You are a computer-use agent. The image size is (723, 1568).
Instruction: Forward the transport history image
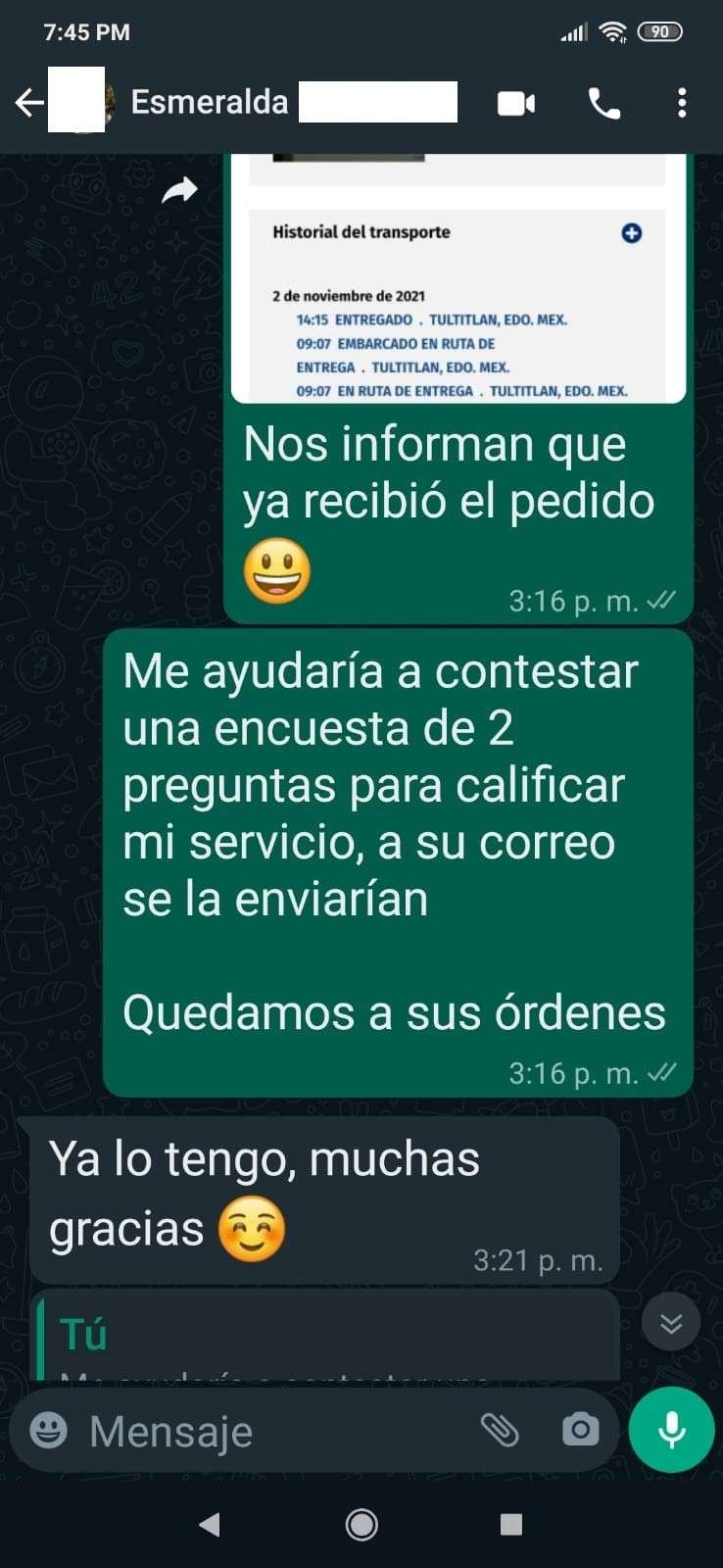pos(179,189)
